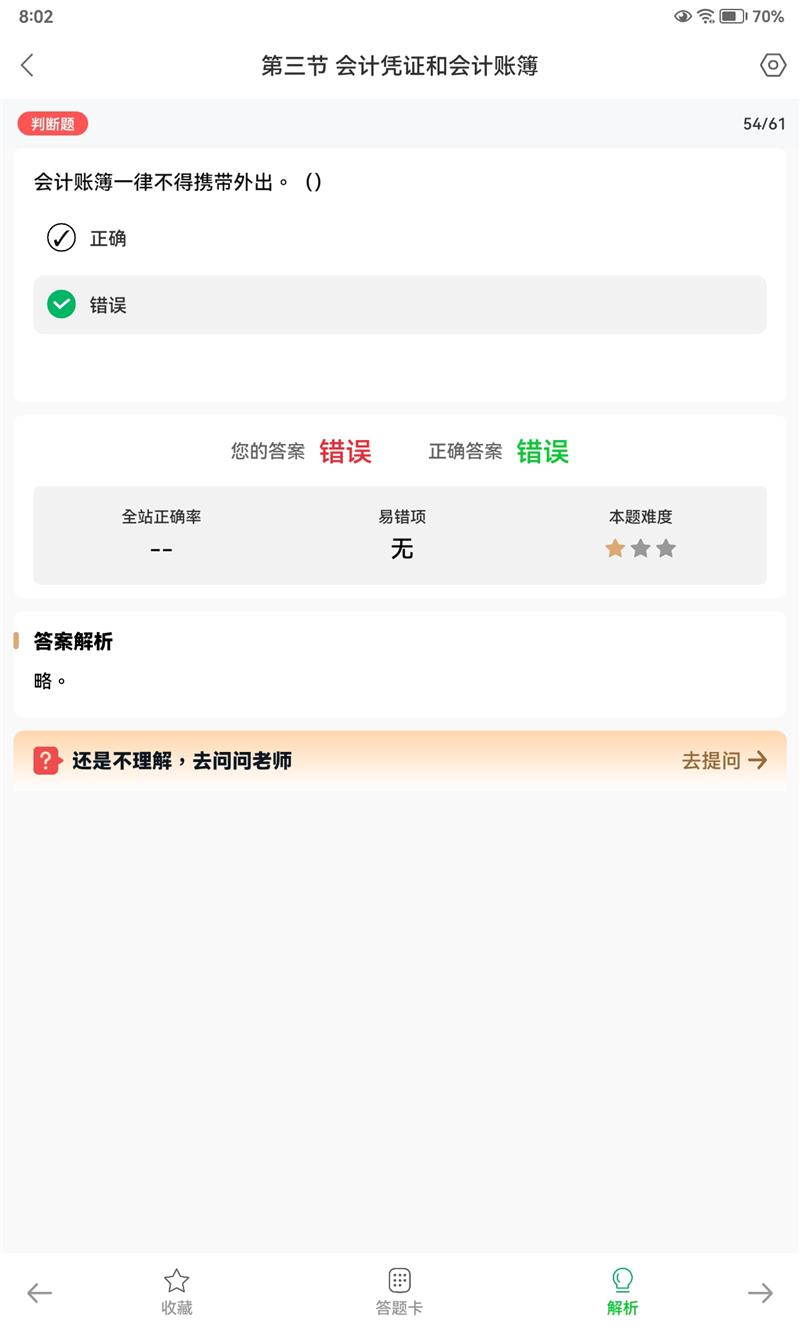Open the 答题卡 answer sheet
The width and height of the screenshot is (800, 1333).
pos(399,1292)
